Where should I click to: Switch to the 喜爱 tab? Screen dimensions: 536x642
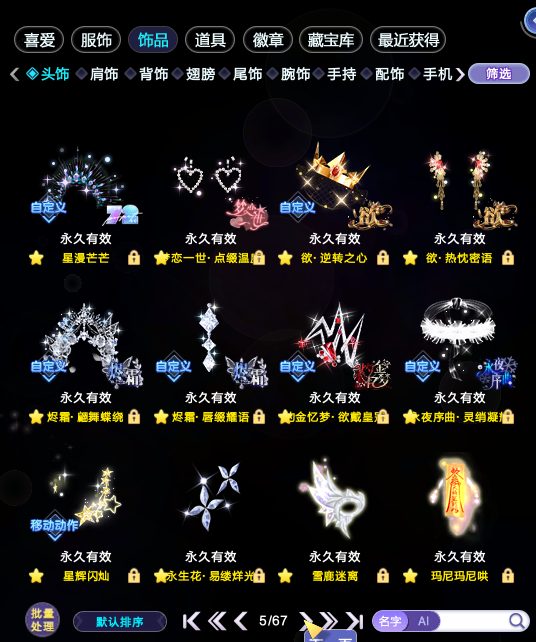pyautogui.click(x=39, y=40)
